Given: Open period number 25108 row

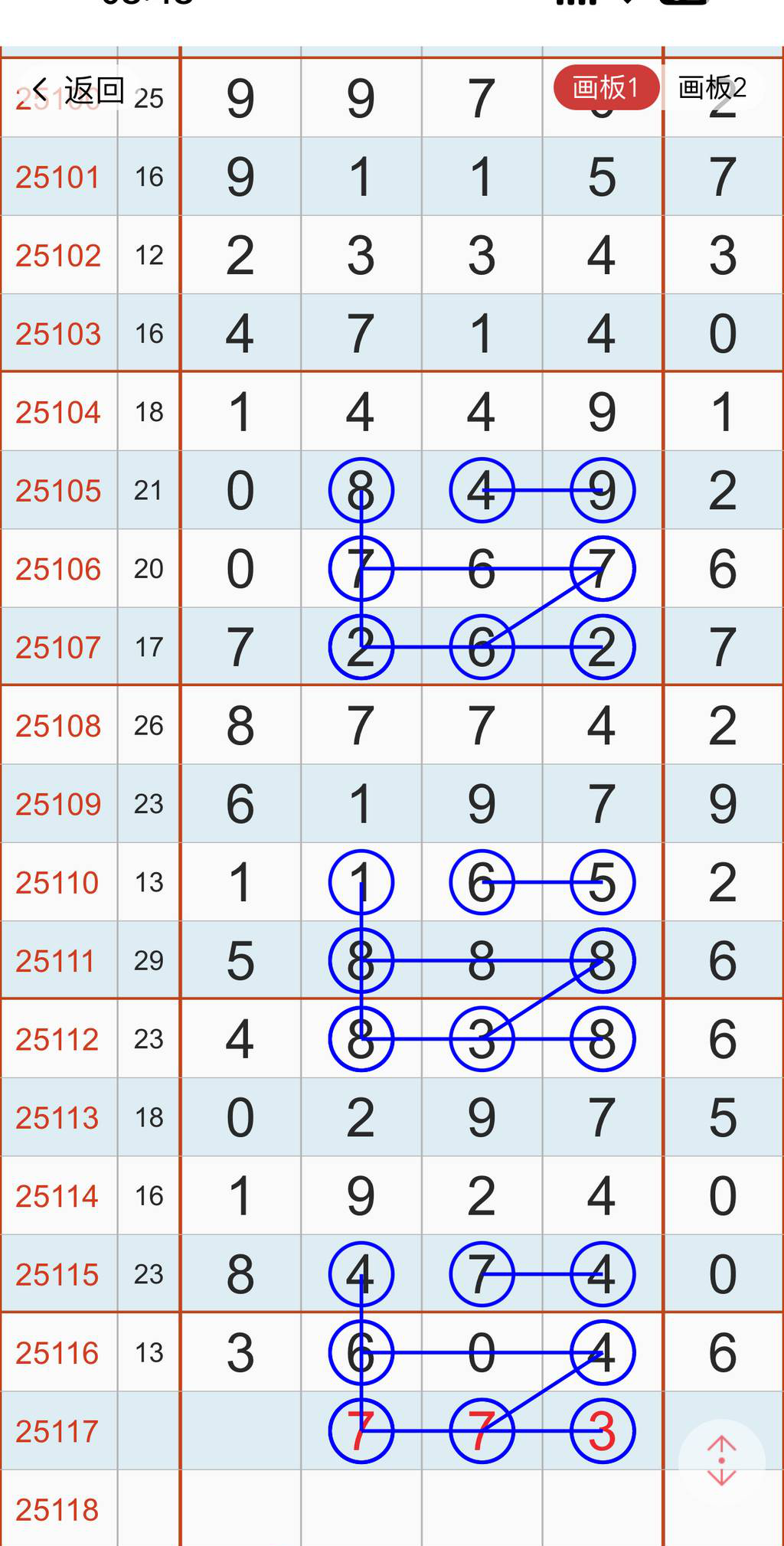Looking at the screenshot, I should tap(57, 725).
